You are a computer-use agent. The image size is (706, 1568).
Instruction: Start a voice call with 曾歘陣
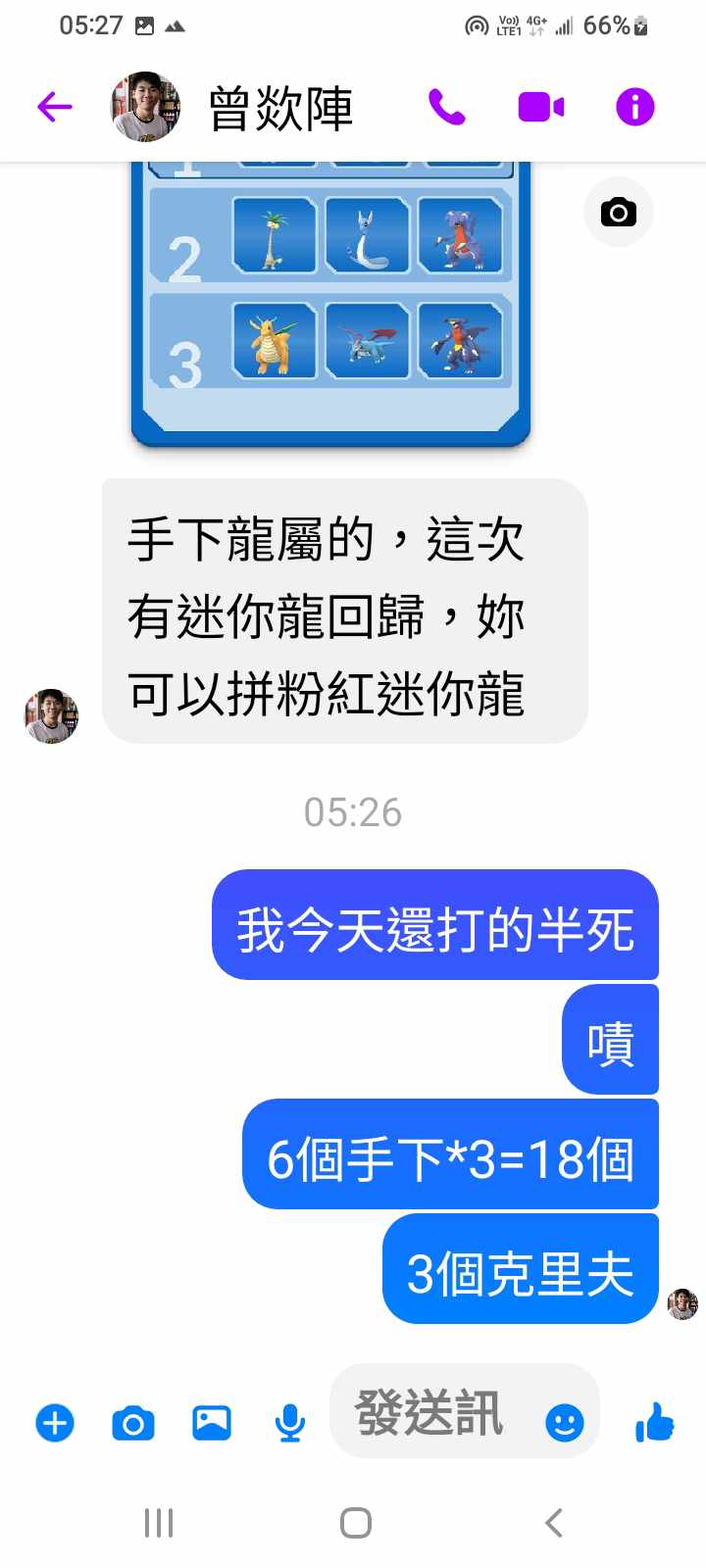point(447,107)
